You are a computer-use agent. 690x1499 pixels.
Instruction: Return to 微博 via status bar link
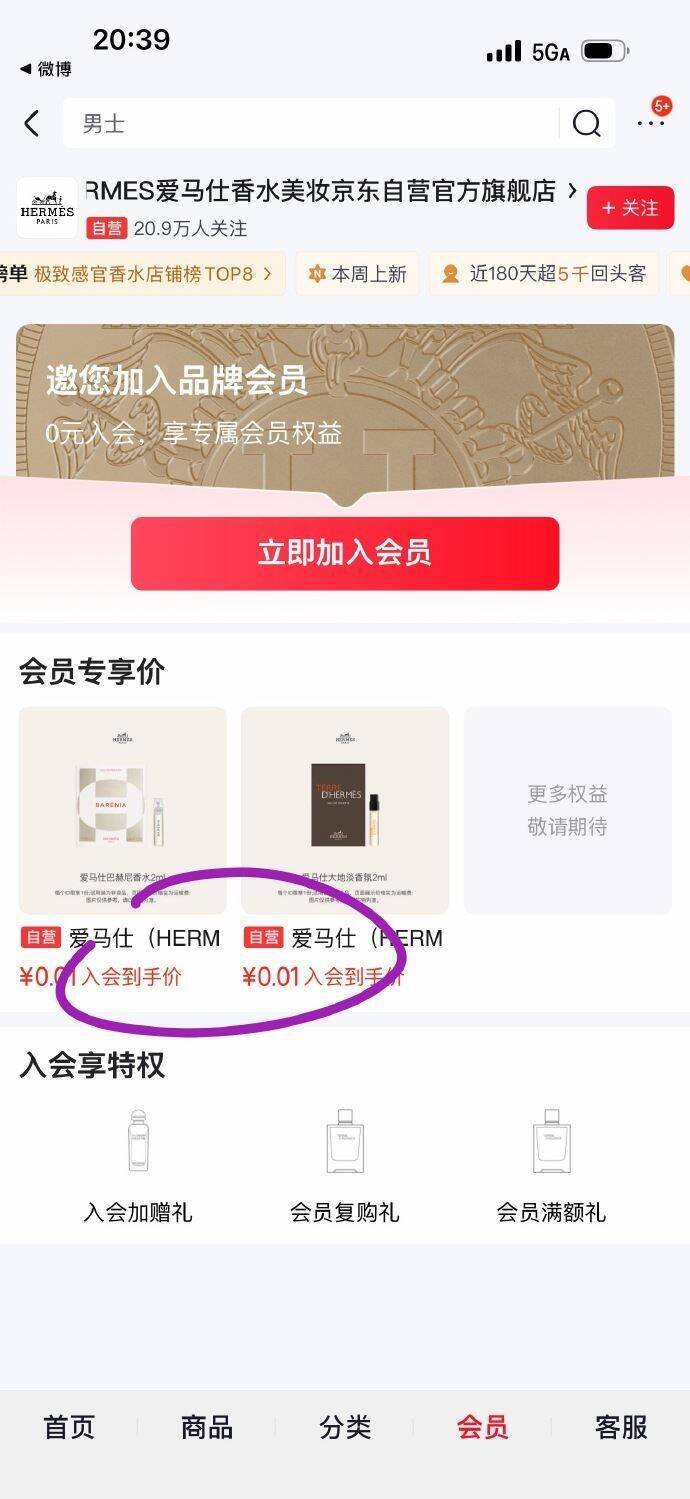tap(46, 69)
